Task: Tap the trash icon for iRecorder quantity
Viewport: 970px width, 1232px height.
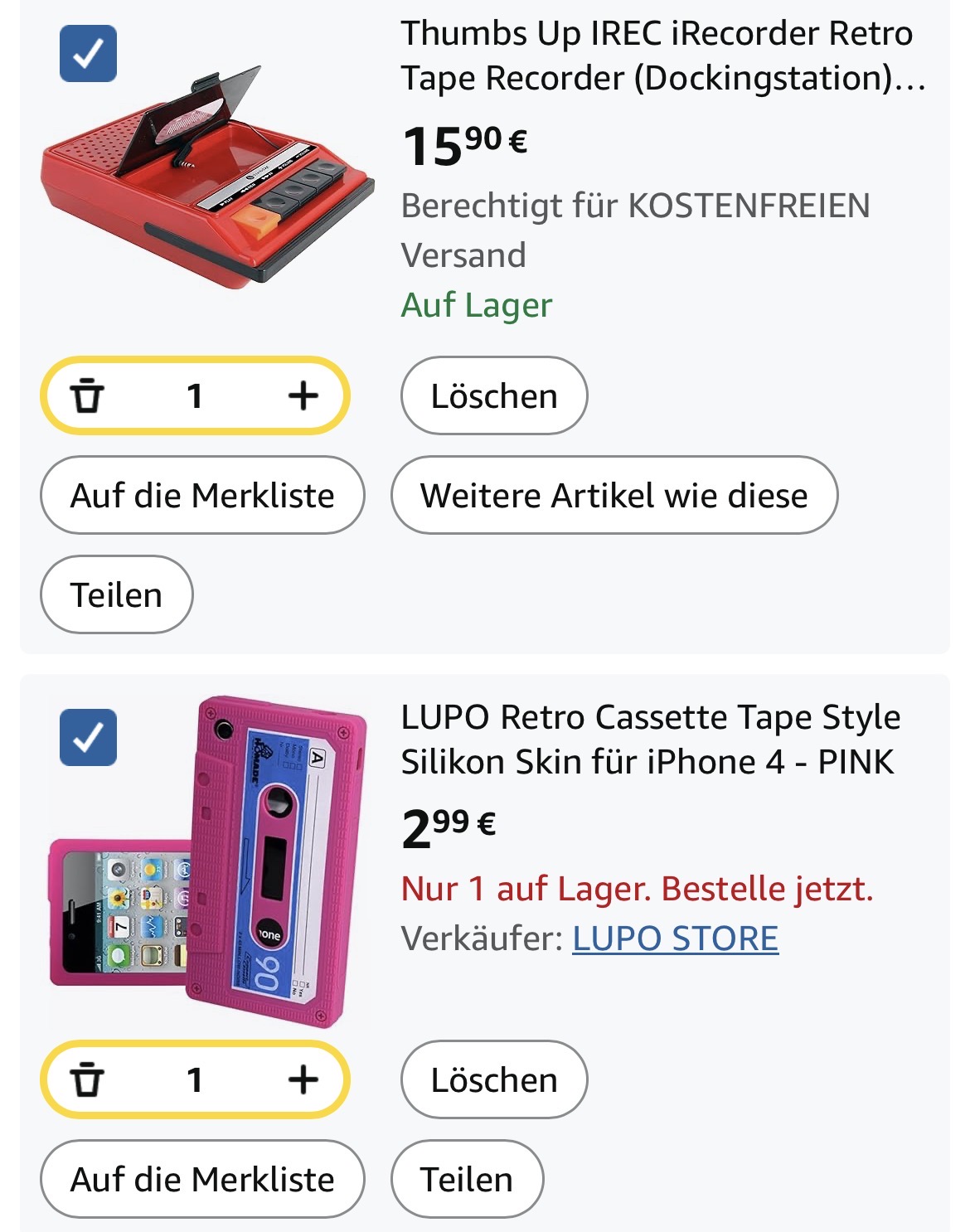Action: click(87, 395)
